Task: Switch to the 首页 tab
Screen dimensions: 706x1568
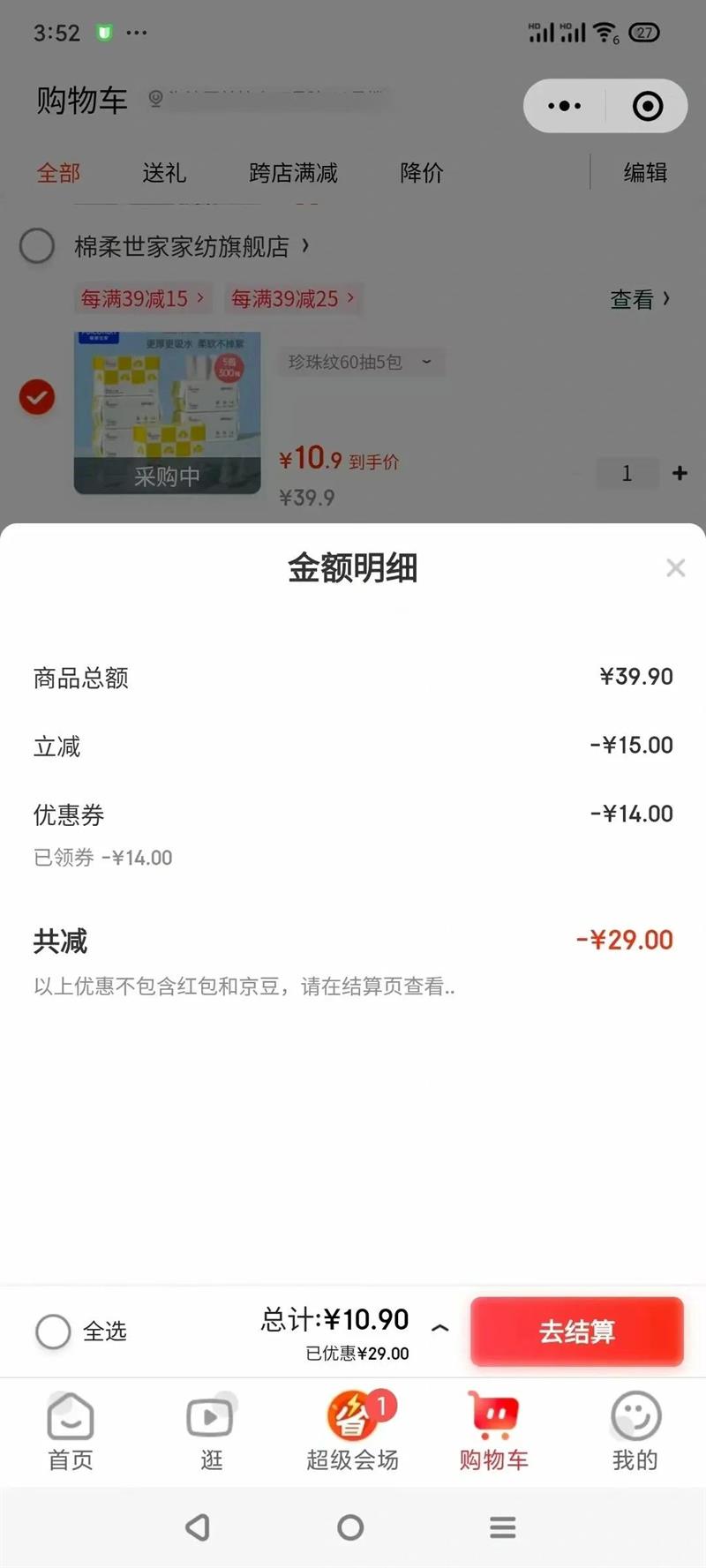Action: click(x=71, y=1431)
